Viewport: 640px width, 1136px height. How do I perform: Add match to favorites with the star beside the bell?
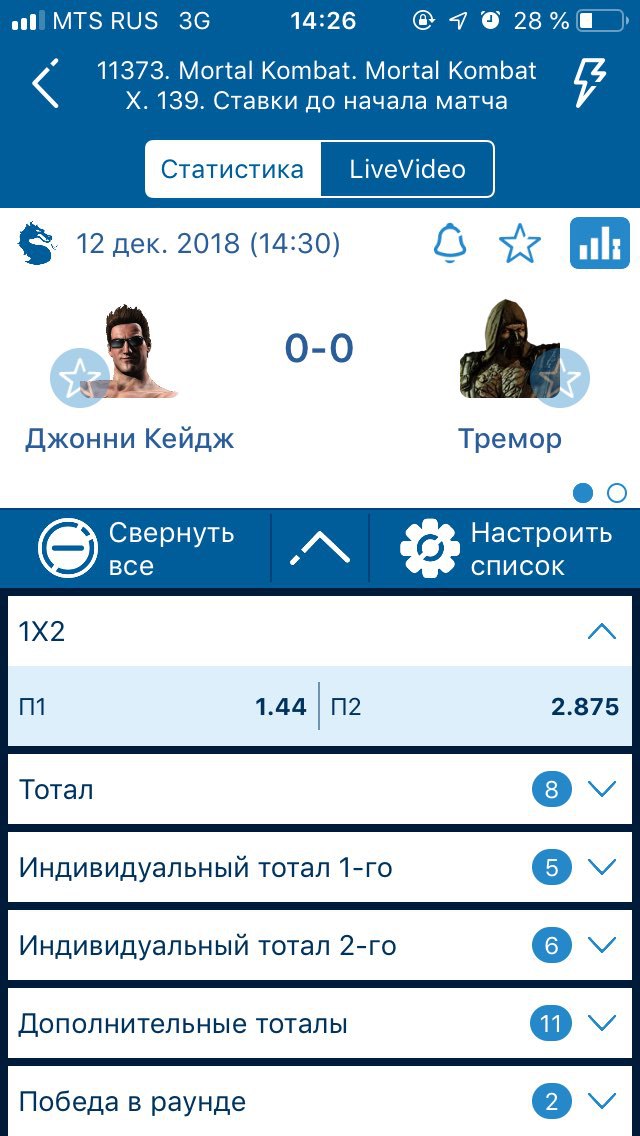click(x=520, y=243)
